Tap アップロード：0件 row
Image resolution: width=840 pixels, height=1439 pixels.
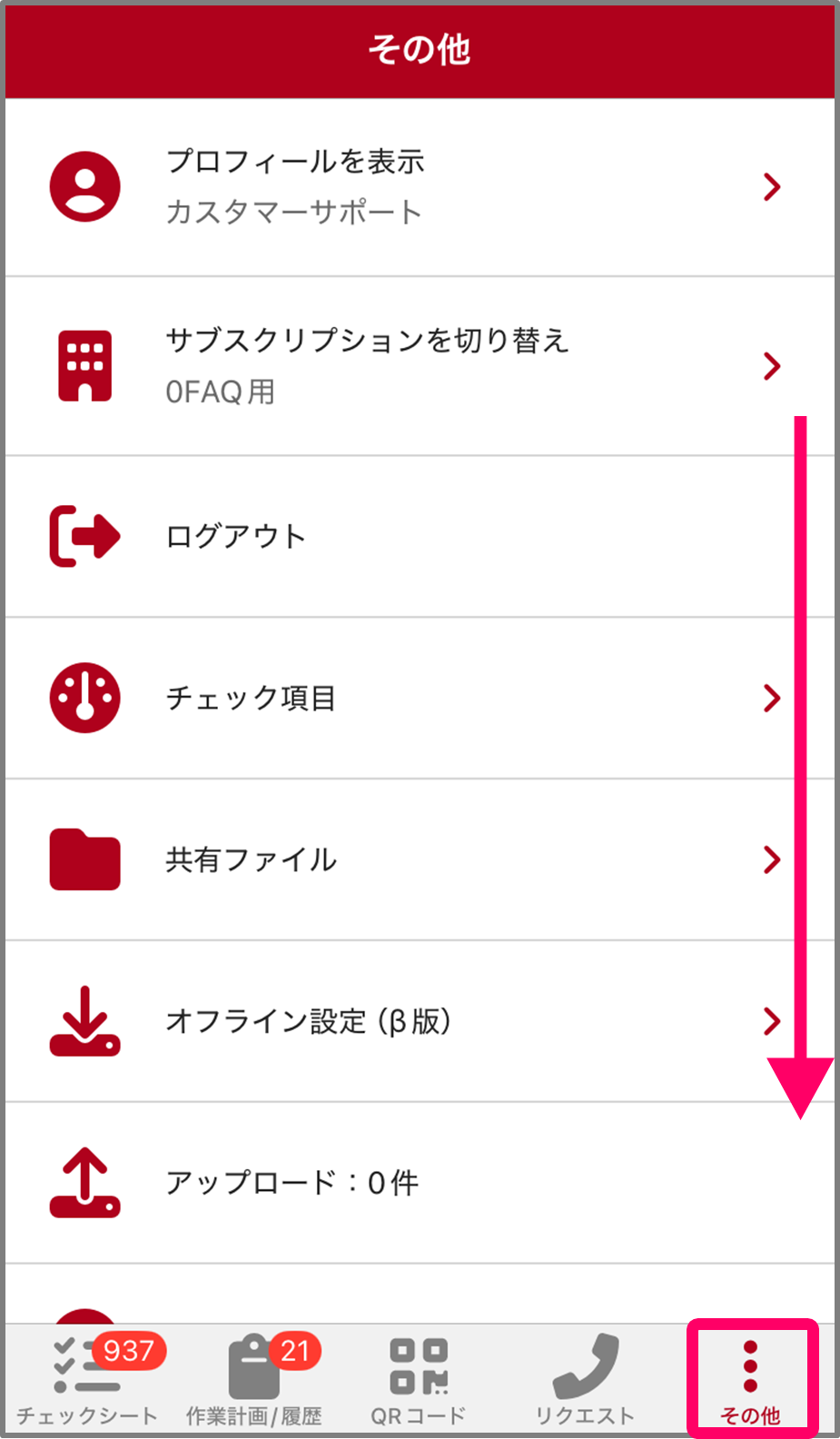418,1183
